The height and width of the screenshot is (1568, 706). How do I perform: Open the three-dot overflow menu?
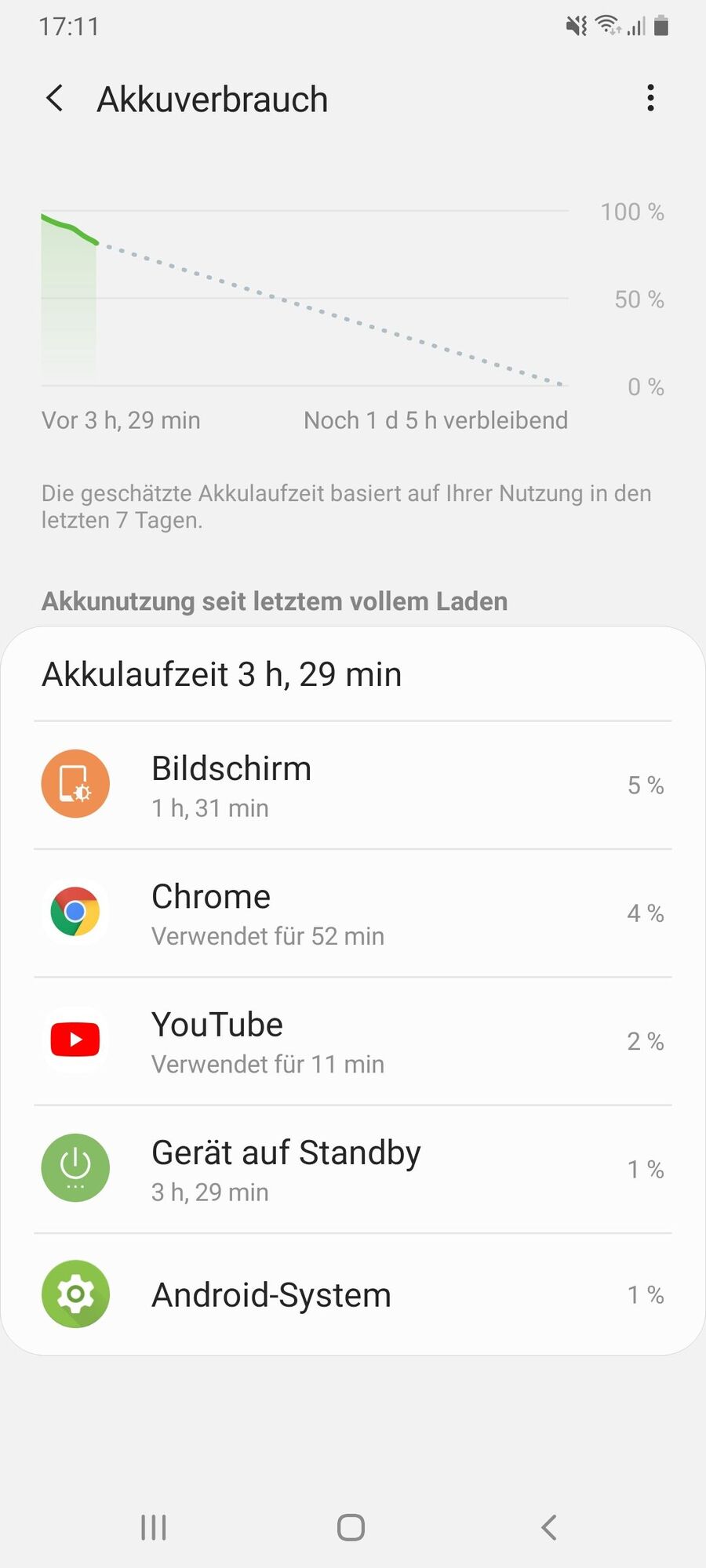click(x=650, y=99)
